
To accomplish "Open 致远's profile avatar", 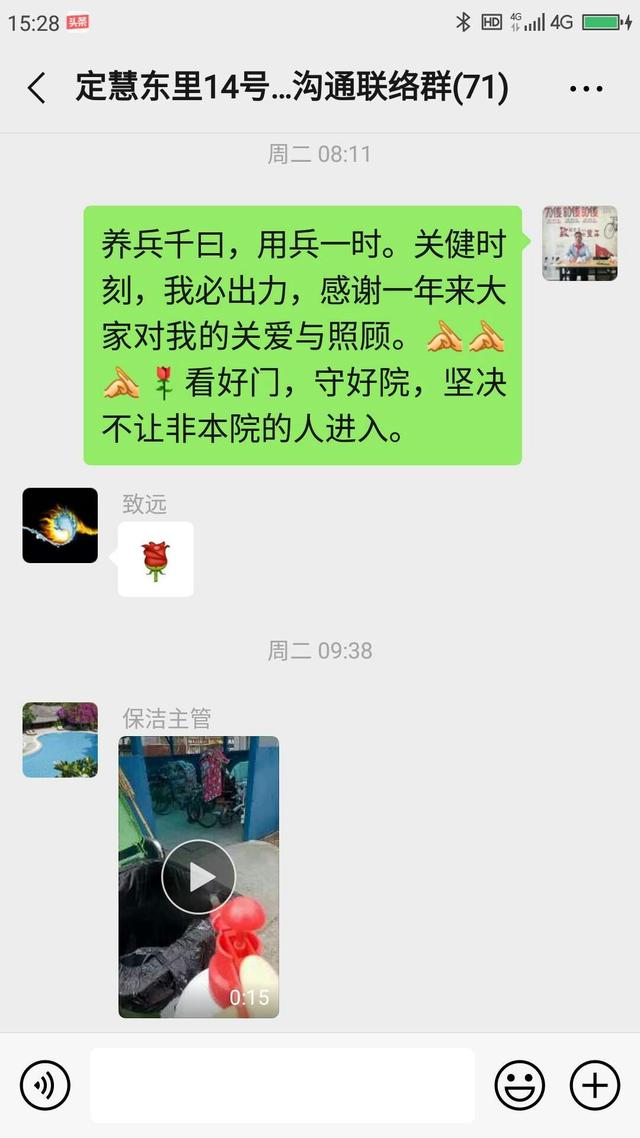I will point(60,525).
